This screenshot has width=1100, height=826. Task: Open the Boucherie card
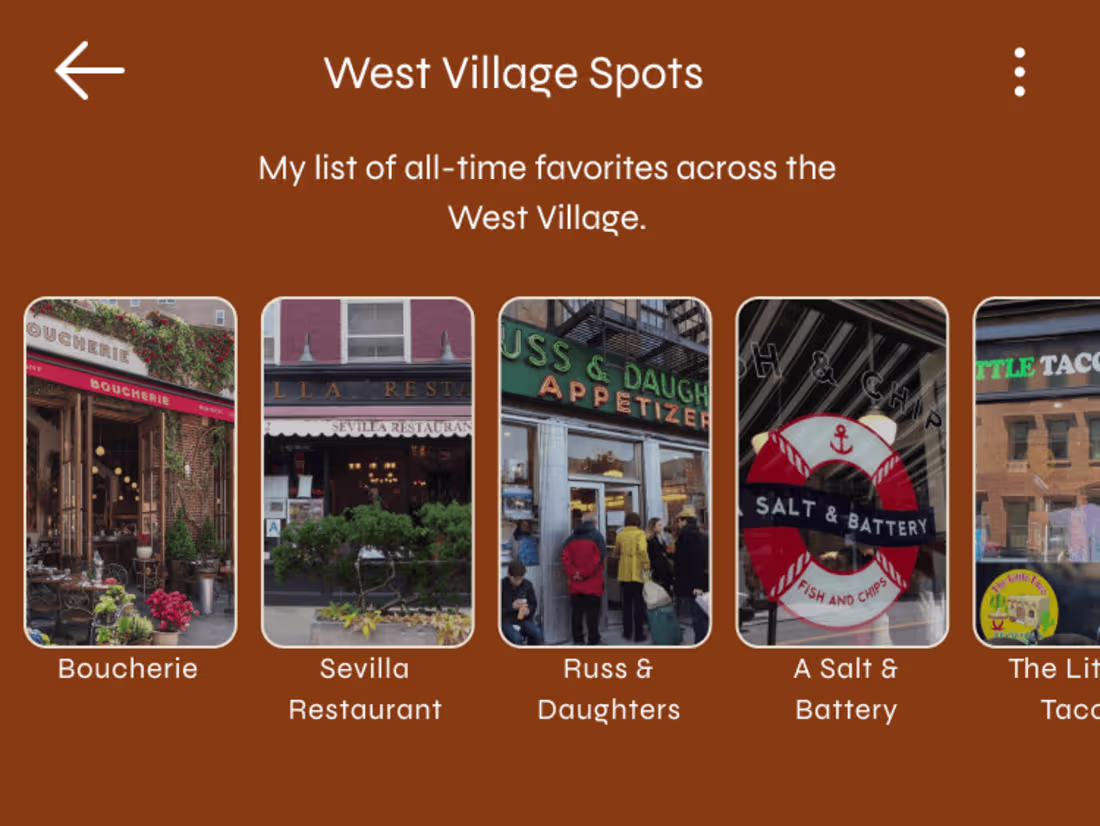tap(130, 472)
